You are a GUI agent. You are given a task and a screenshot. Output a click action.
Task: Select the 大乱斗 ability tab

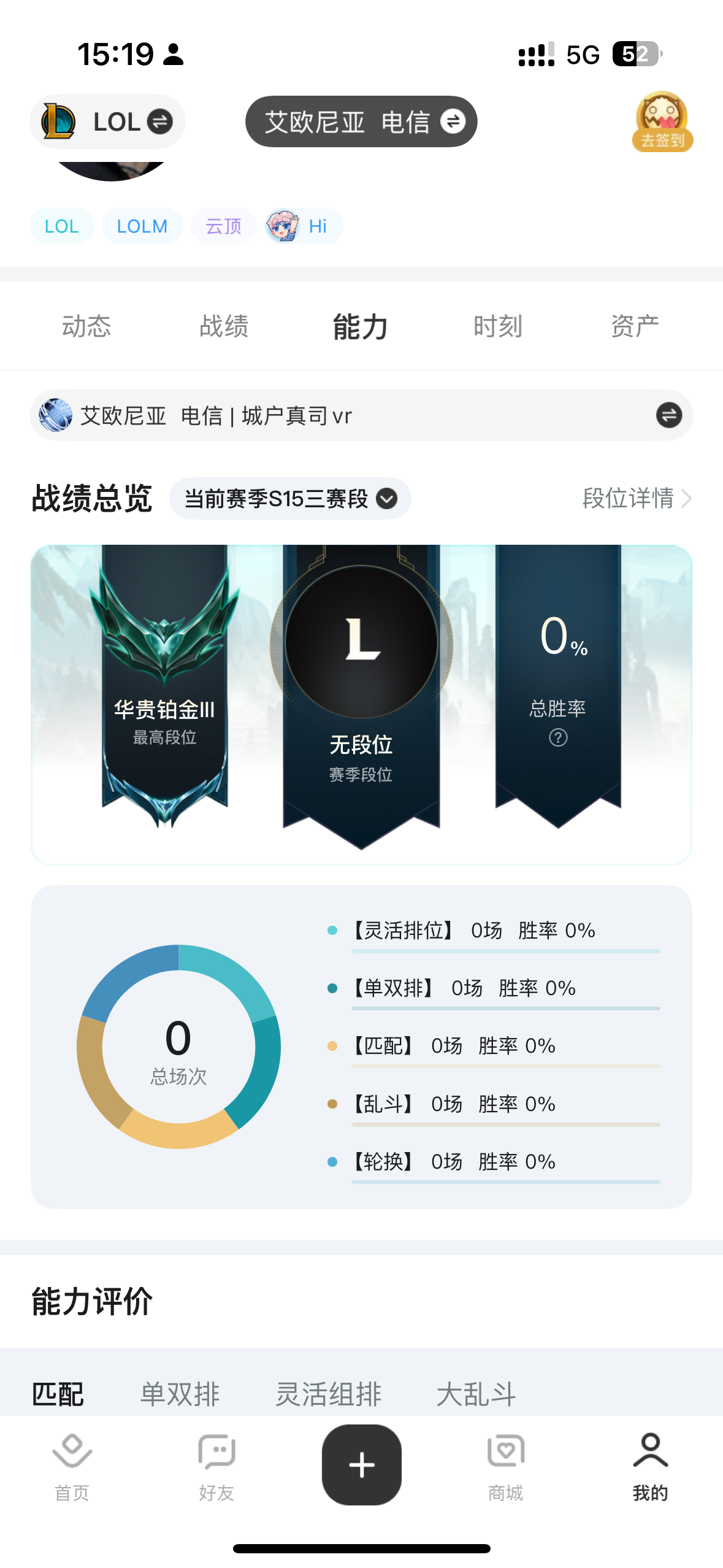476,1394
